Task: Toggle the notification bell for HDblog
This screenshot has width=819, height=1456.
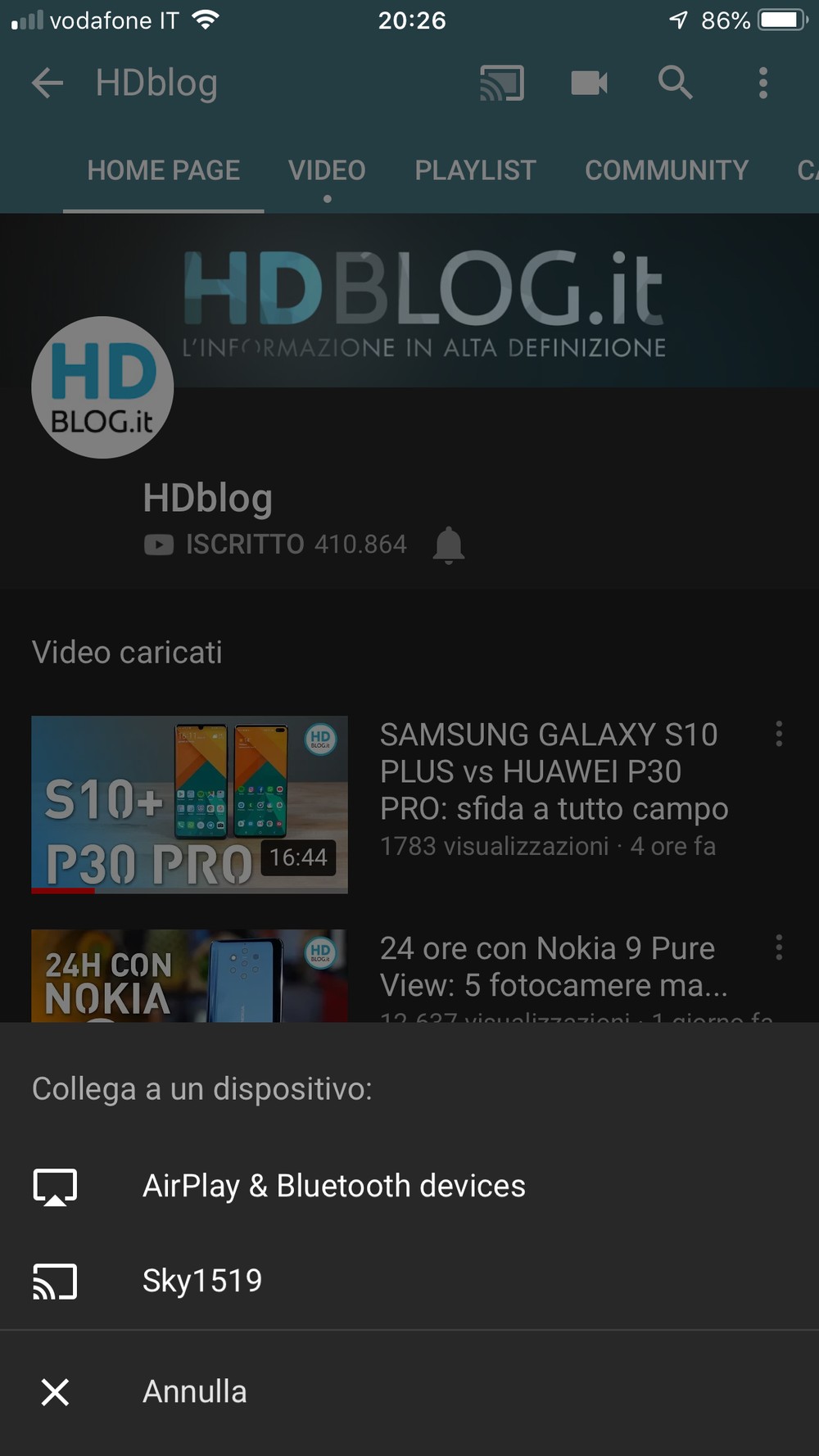Action: [x=449, y=545]
